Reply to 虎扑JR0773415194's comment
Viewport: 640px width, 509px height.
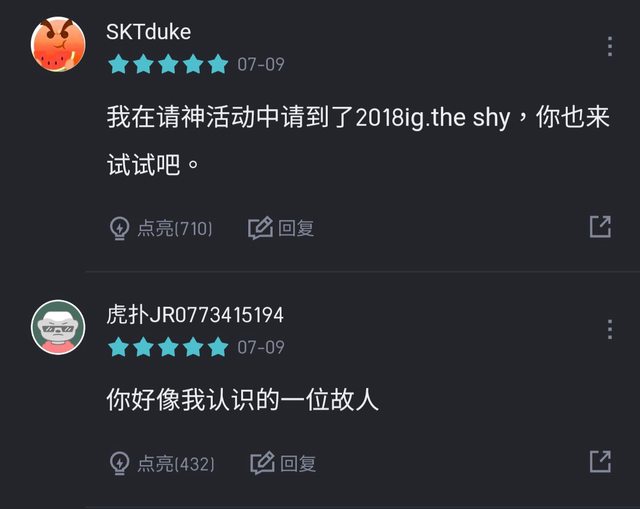(x=283, y=463)
